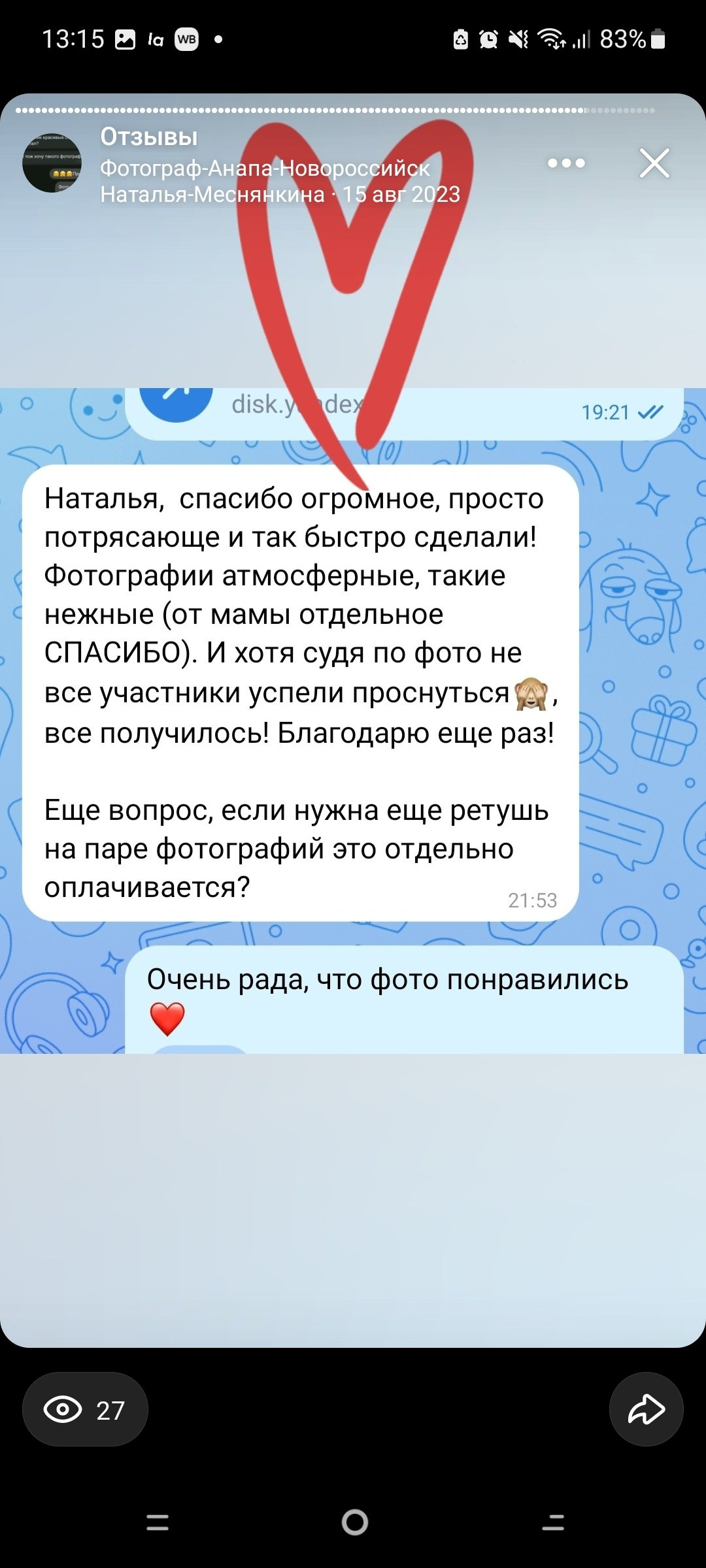Tap the Отзывы story title

coord(148,137)
